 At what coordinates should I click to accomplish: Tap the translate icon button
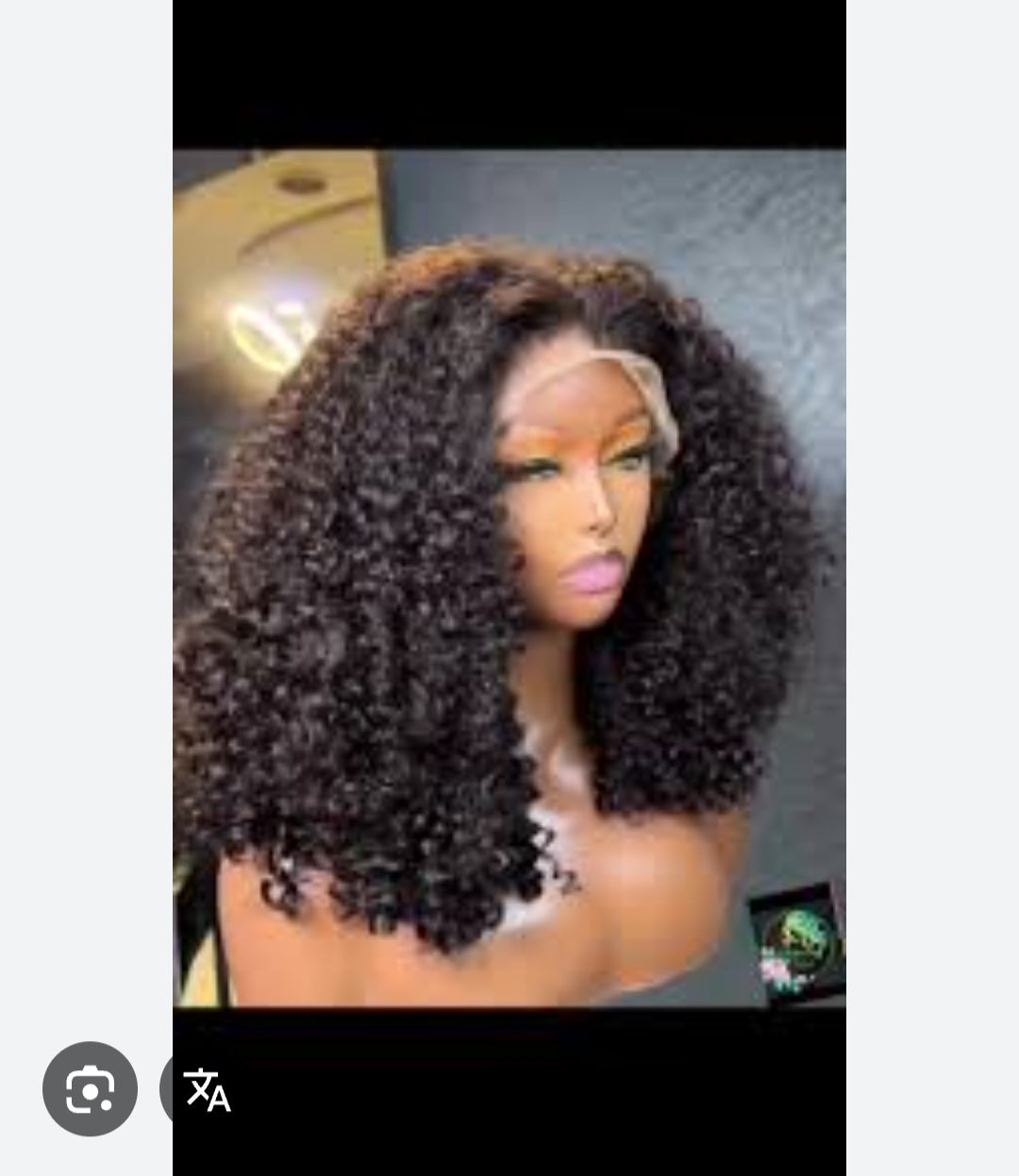tap(207, 1089)
